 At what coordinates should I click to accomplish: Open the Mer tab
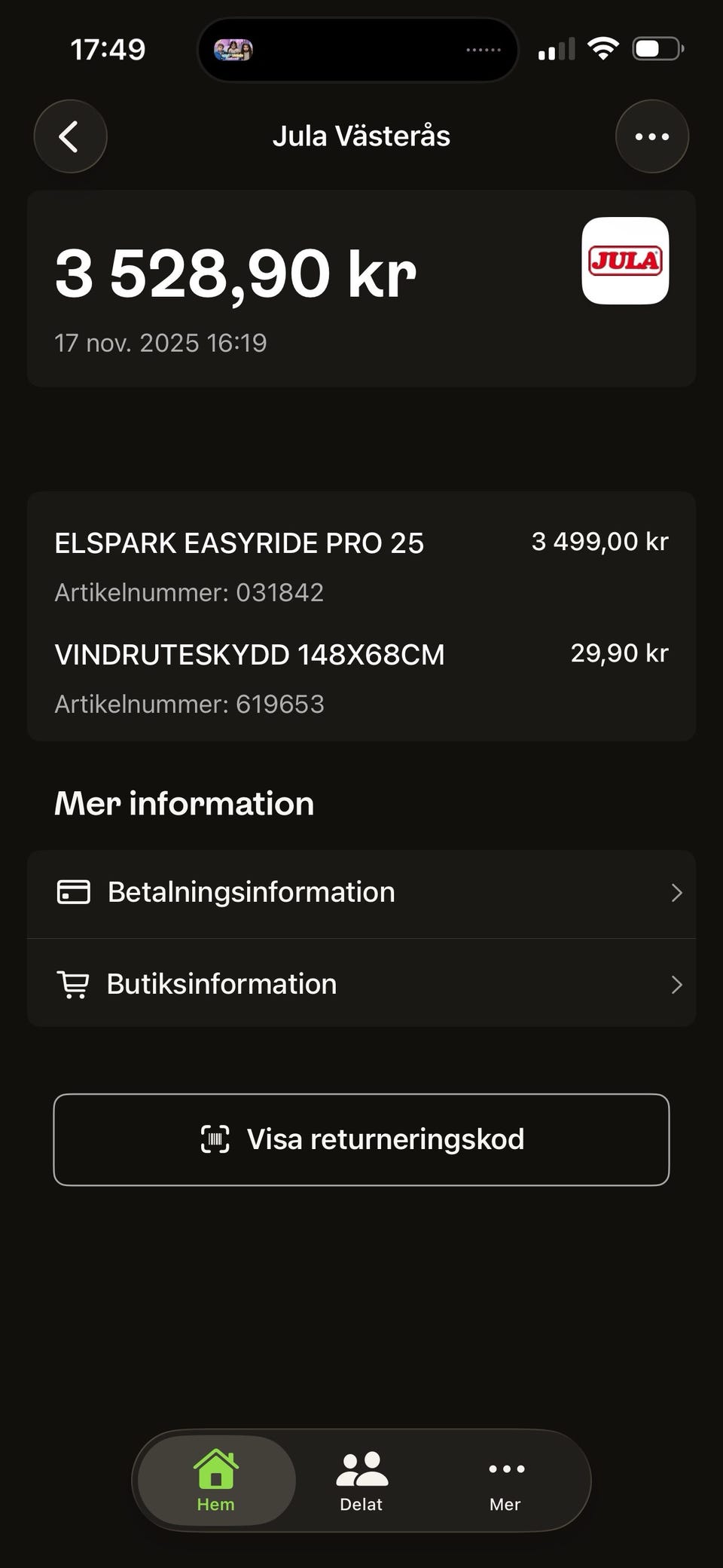tap(505, 1481)
